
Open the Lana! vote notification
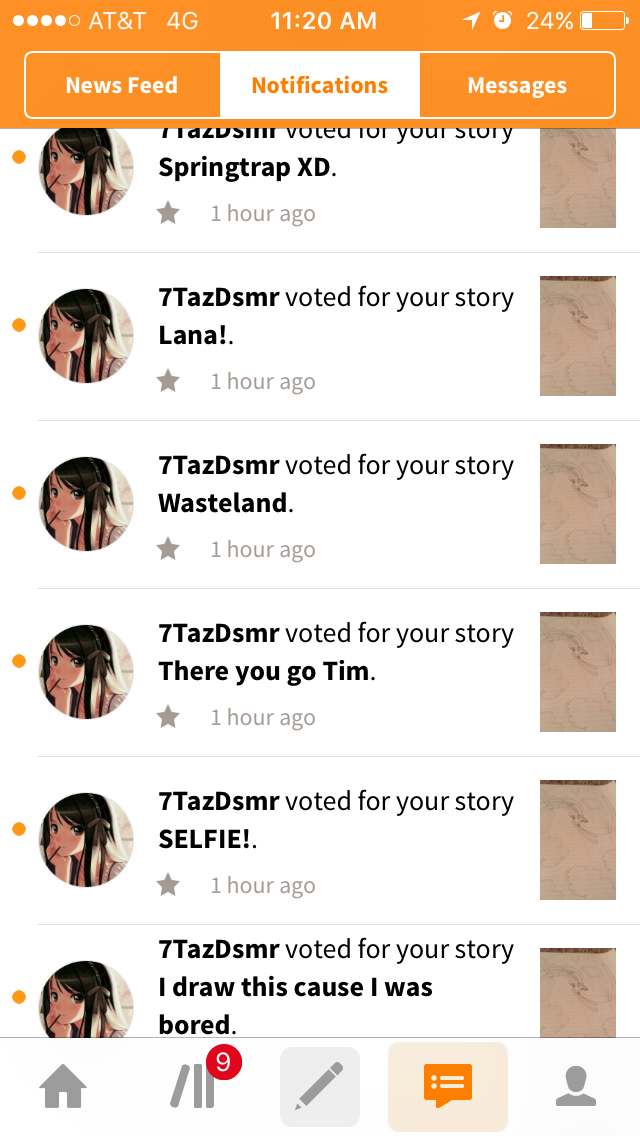tap(335, 336)
